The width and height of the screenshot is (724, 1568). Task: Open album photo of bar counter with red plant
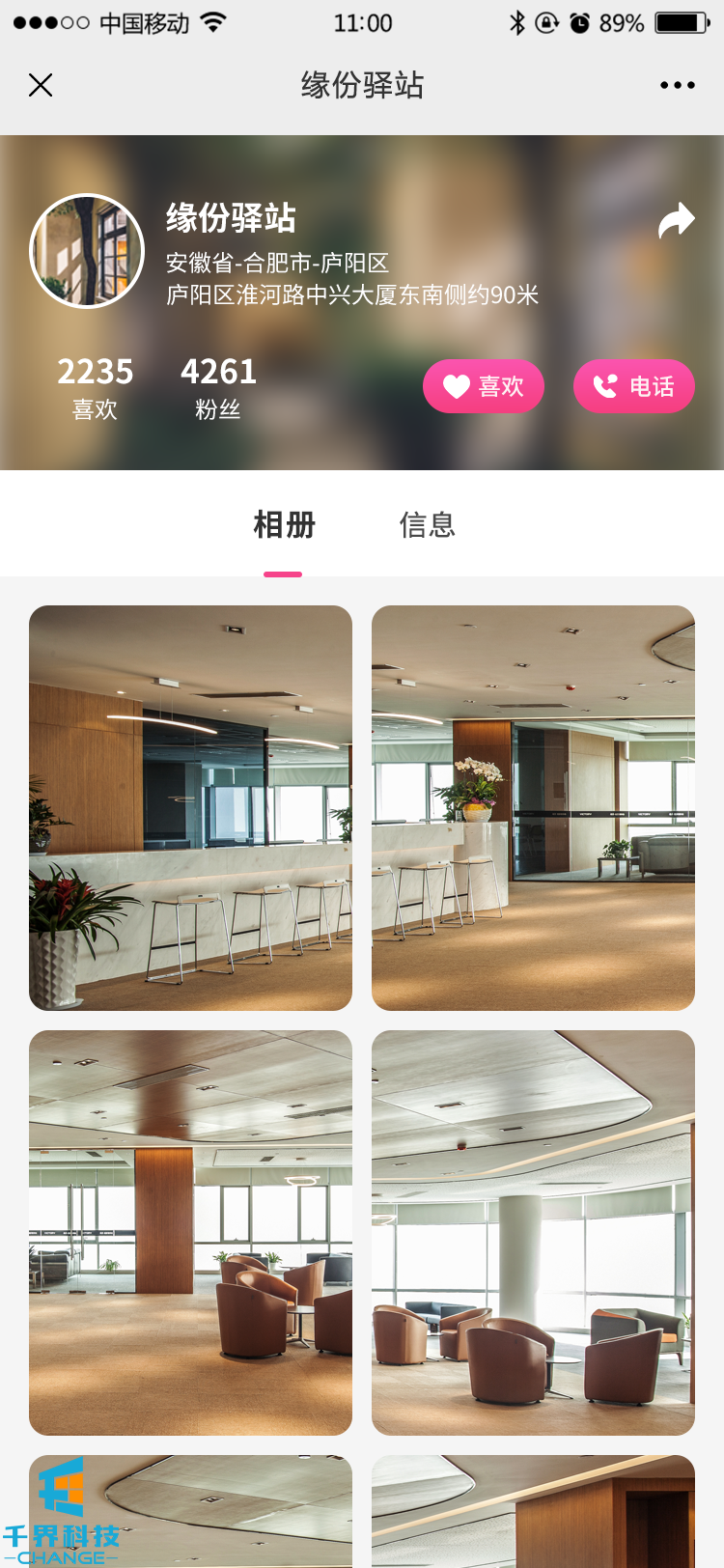[x=190, y=807]
